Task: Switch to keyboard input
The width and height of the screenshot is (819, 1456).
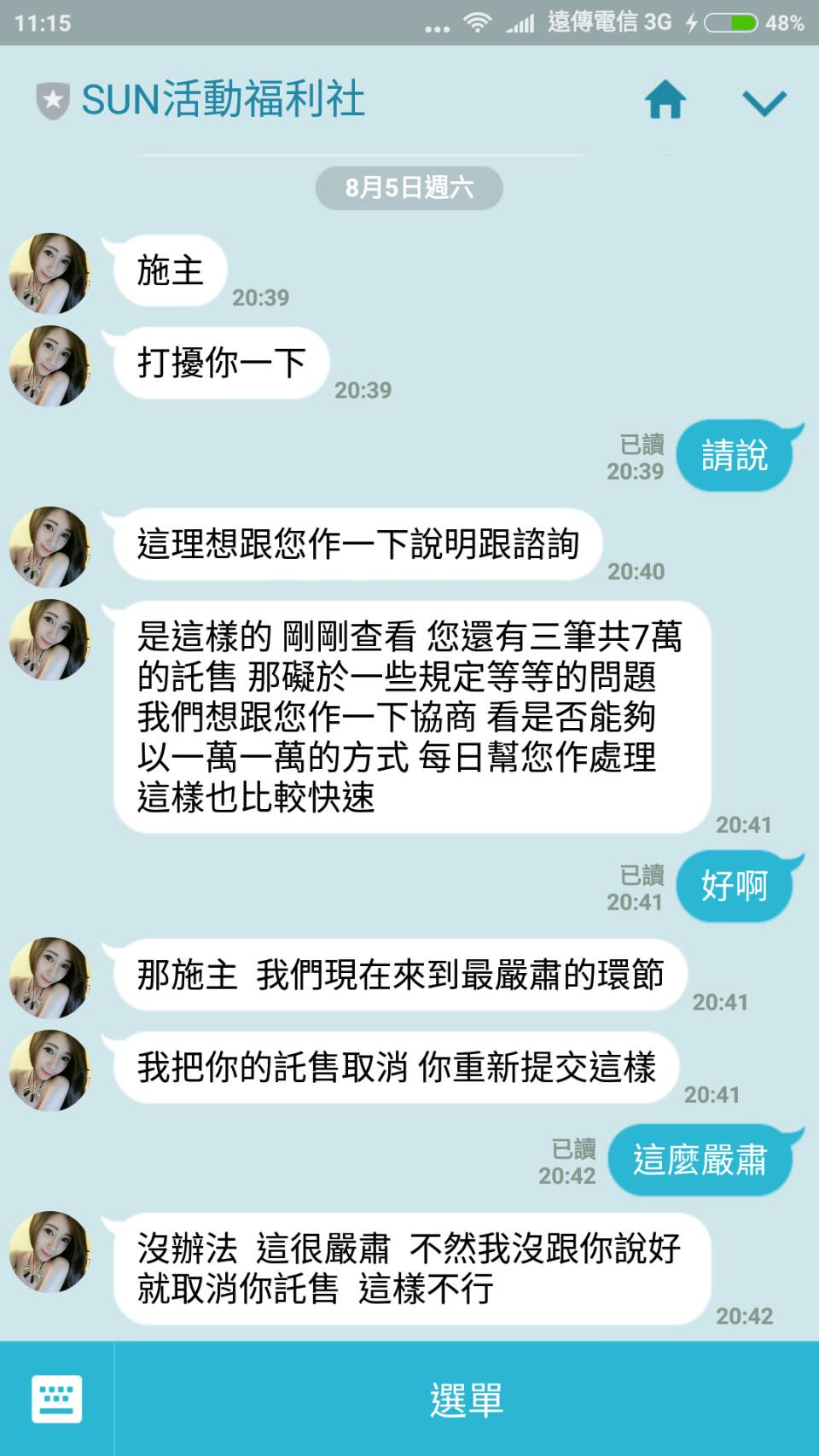Action: coord(56,1399)
